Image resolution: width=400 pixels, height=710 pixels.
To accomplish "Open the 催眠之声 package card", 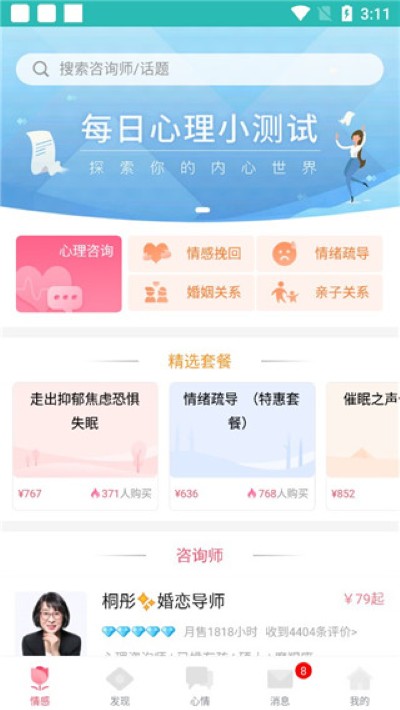I will (x=363, y=446).
